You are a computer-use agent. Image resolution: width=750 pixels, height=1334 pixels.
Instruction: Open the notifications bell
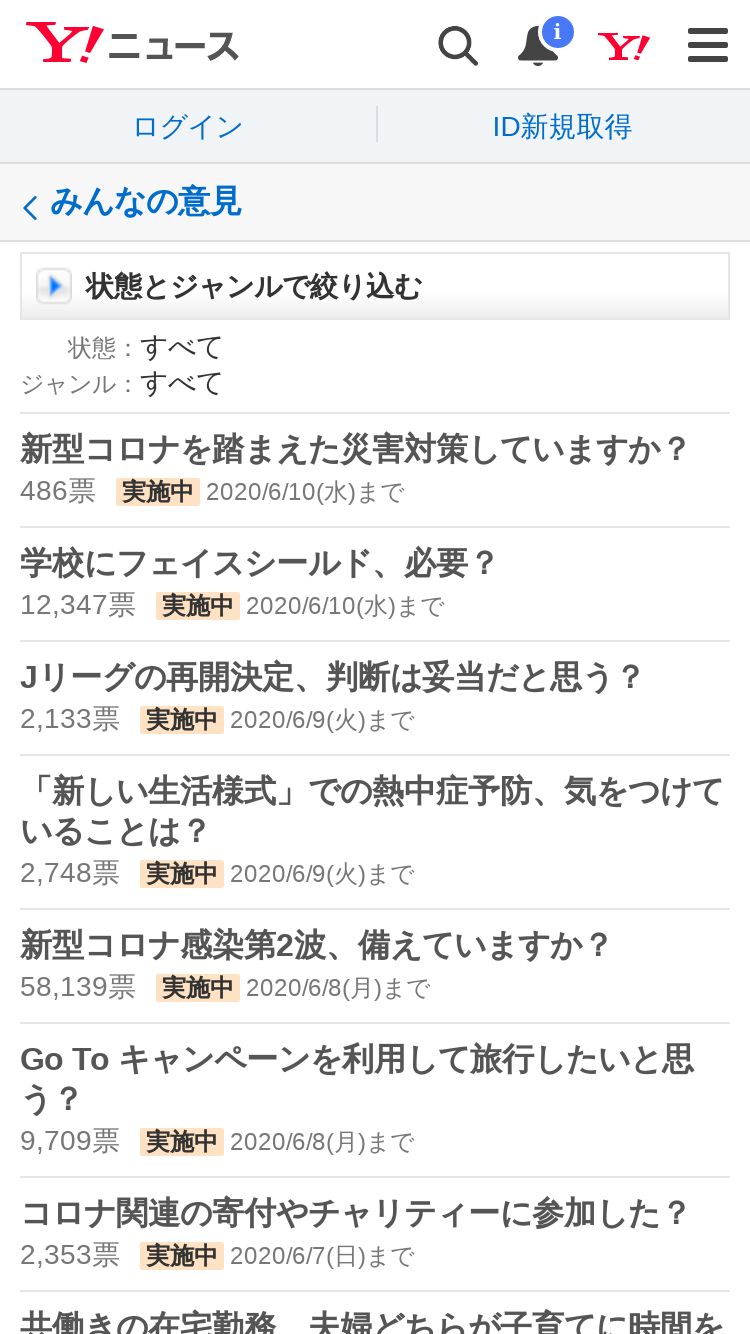(539, 46)
